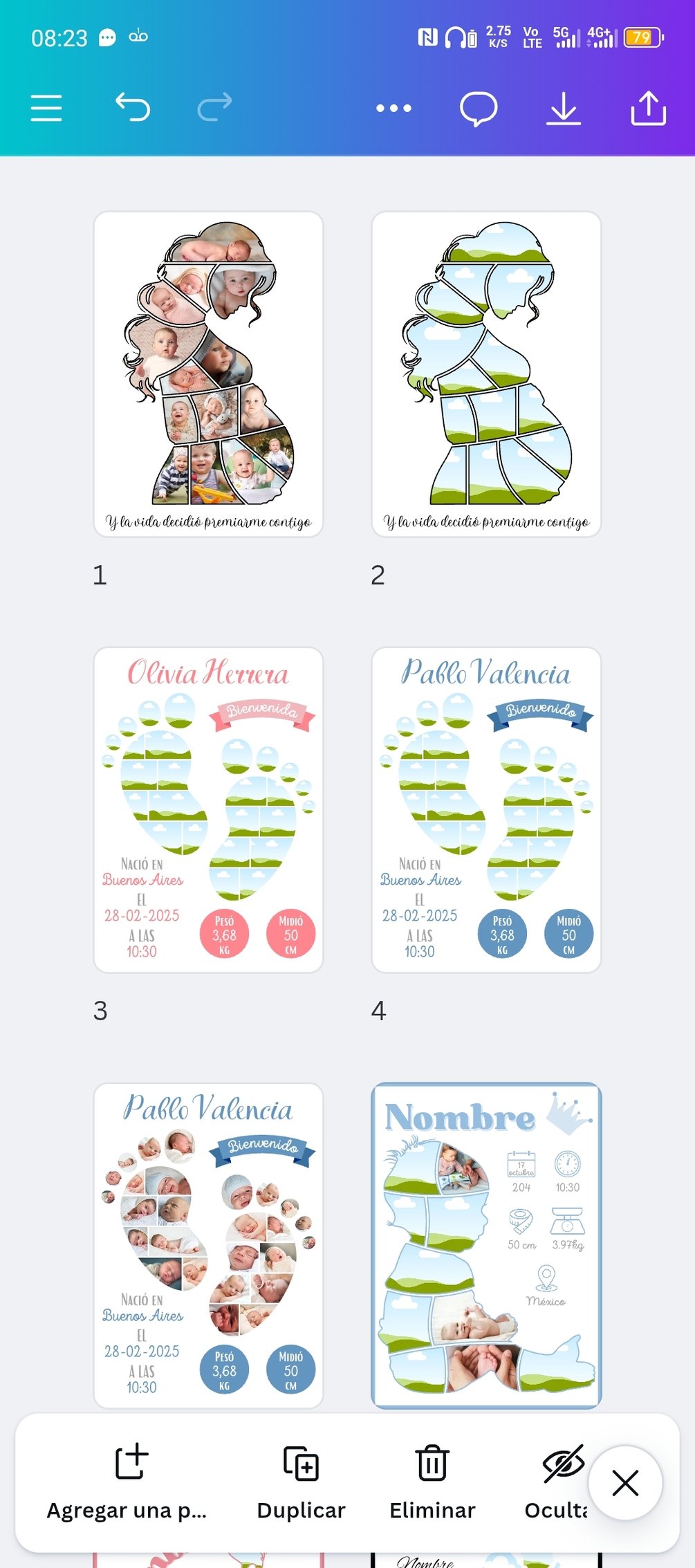Tap the redo arrow
The height and width of the screenshot is (1568, 695).
214,107
